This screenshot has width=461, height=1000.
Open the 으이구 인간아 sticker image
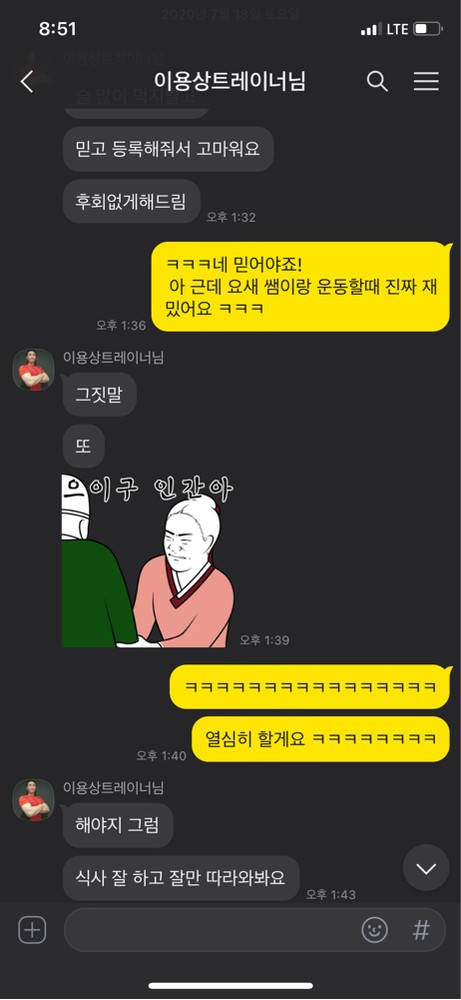[148, 561]
